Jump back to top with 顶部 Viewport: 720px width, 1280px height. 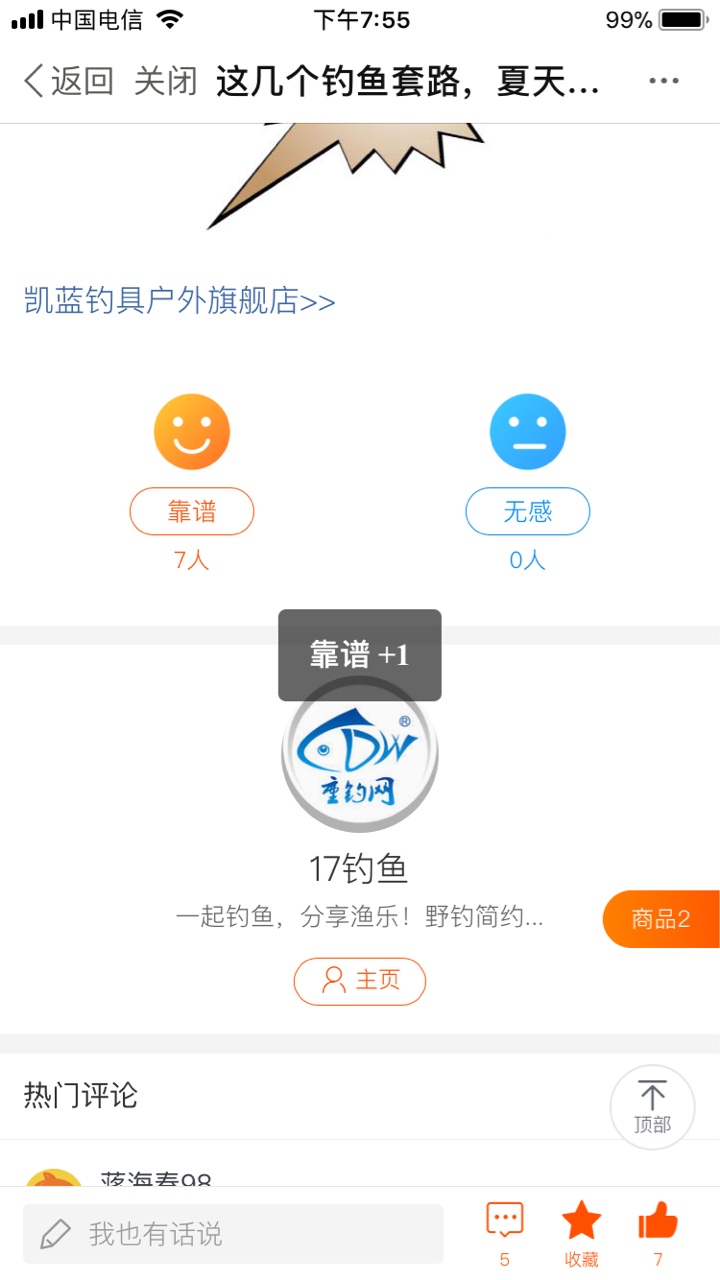click(x=652, y=1106)
